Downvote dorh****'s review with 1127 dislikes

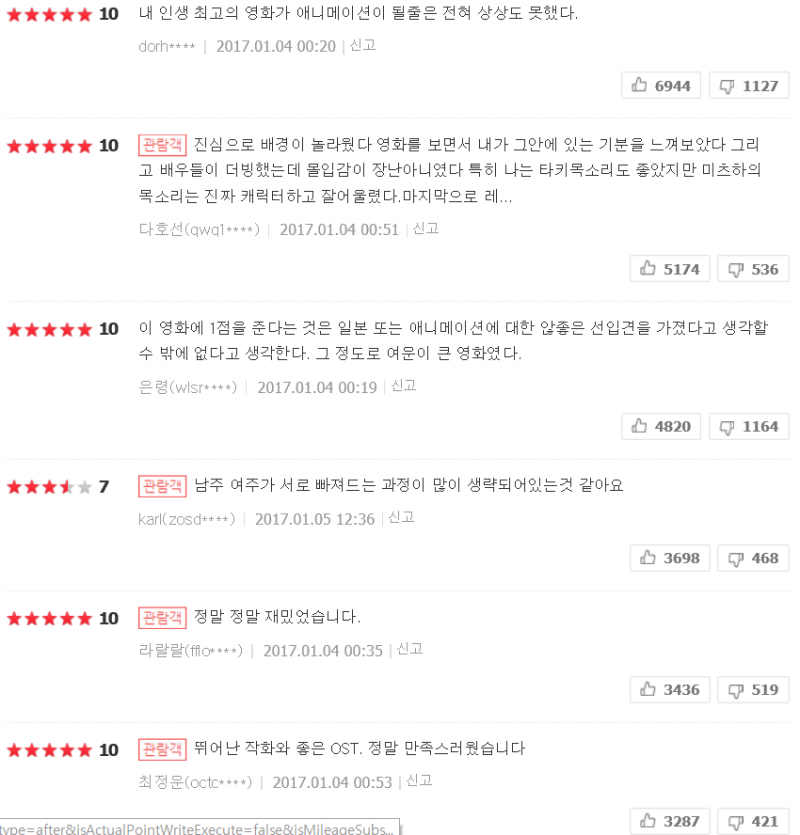point(749,86)
